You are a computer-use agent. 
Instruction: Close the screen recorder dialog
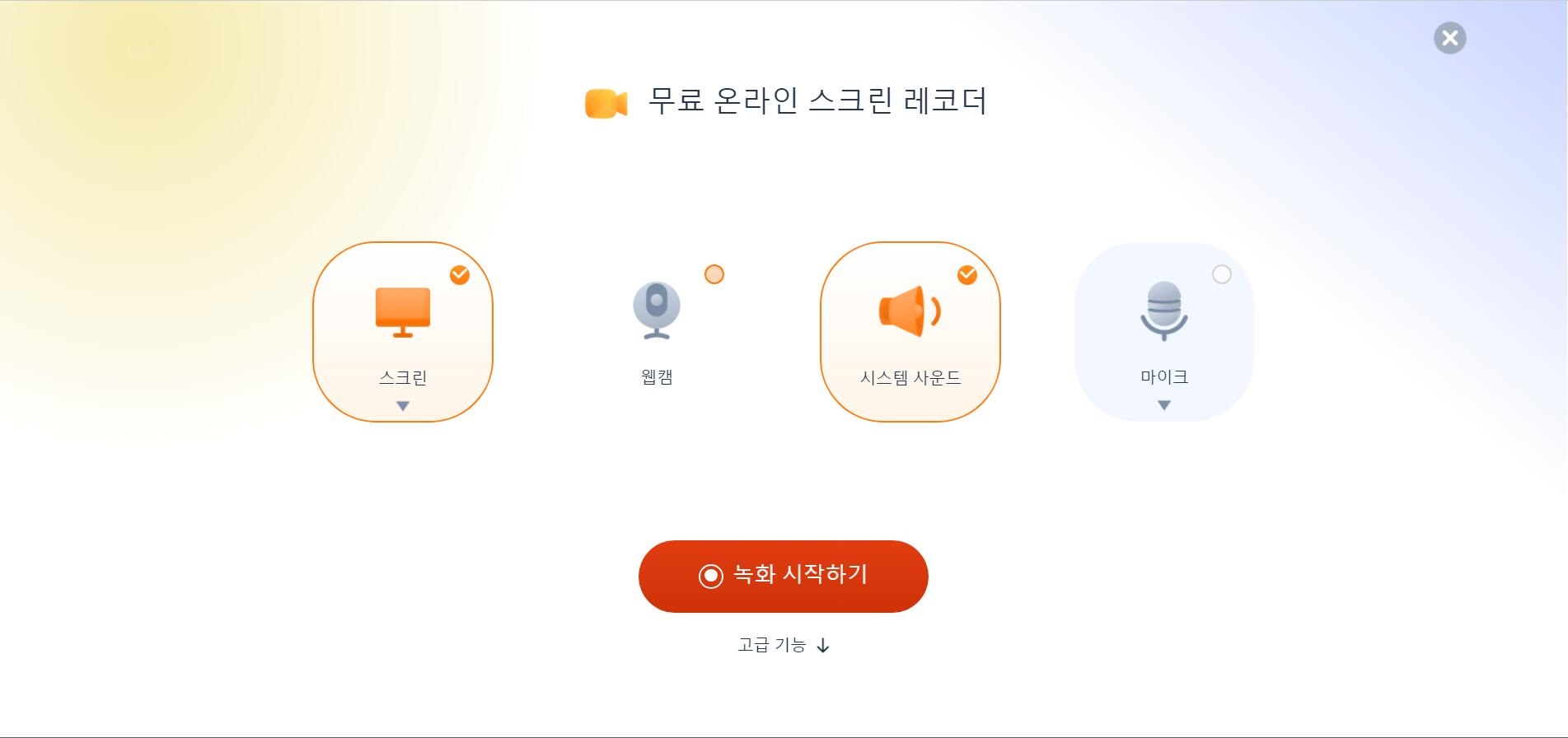(x=1449, y=38)
